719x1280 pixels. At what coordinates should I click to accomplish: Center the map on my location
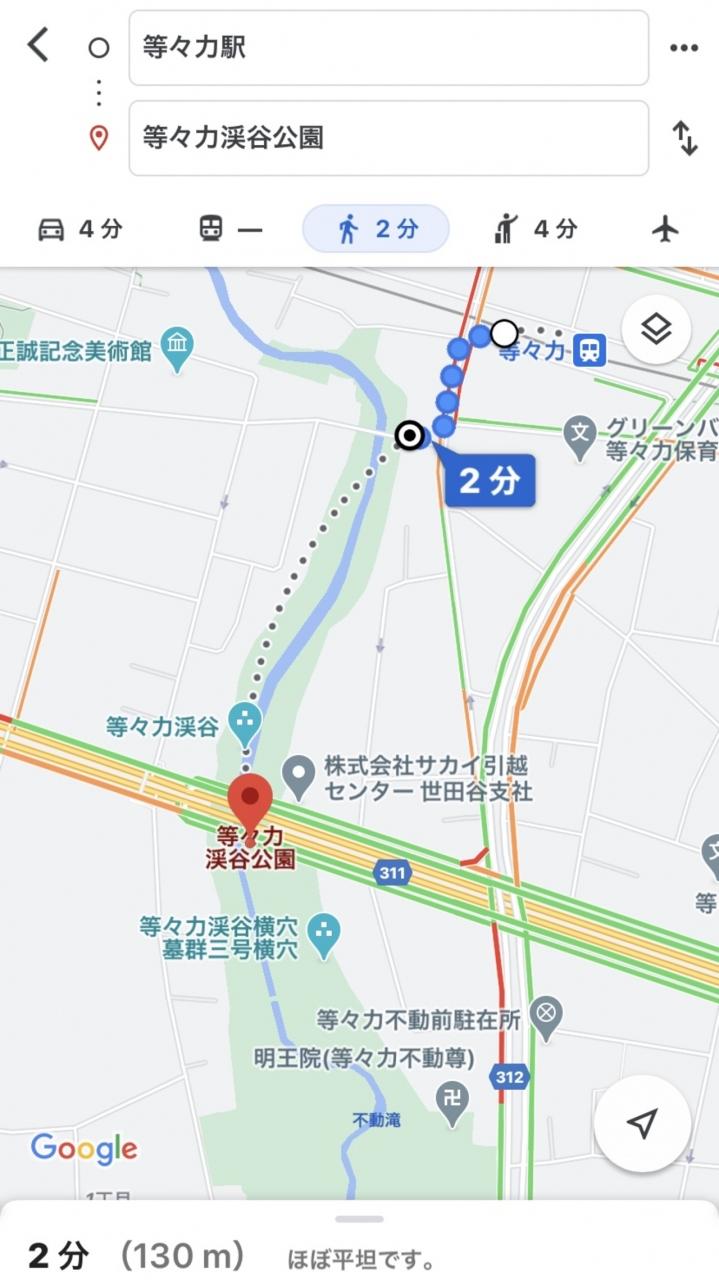click(x=642, y=1123)
